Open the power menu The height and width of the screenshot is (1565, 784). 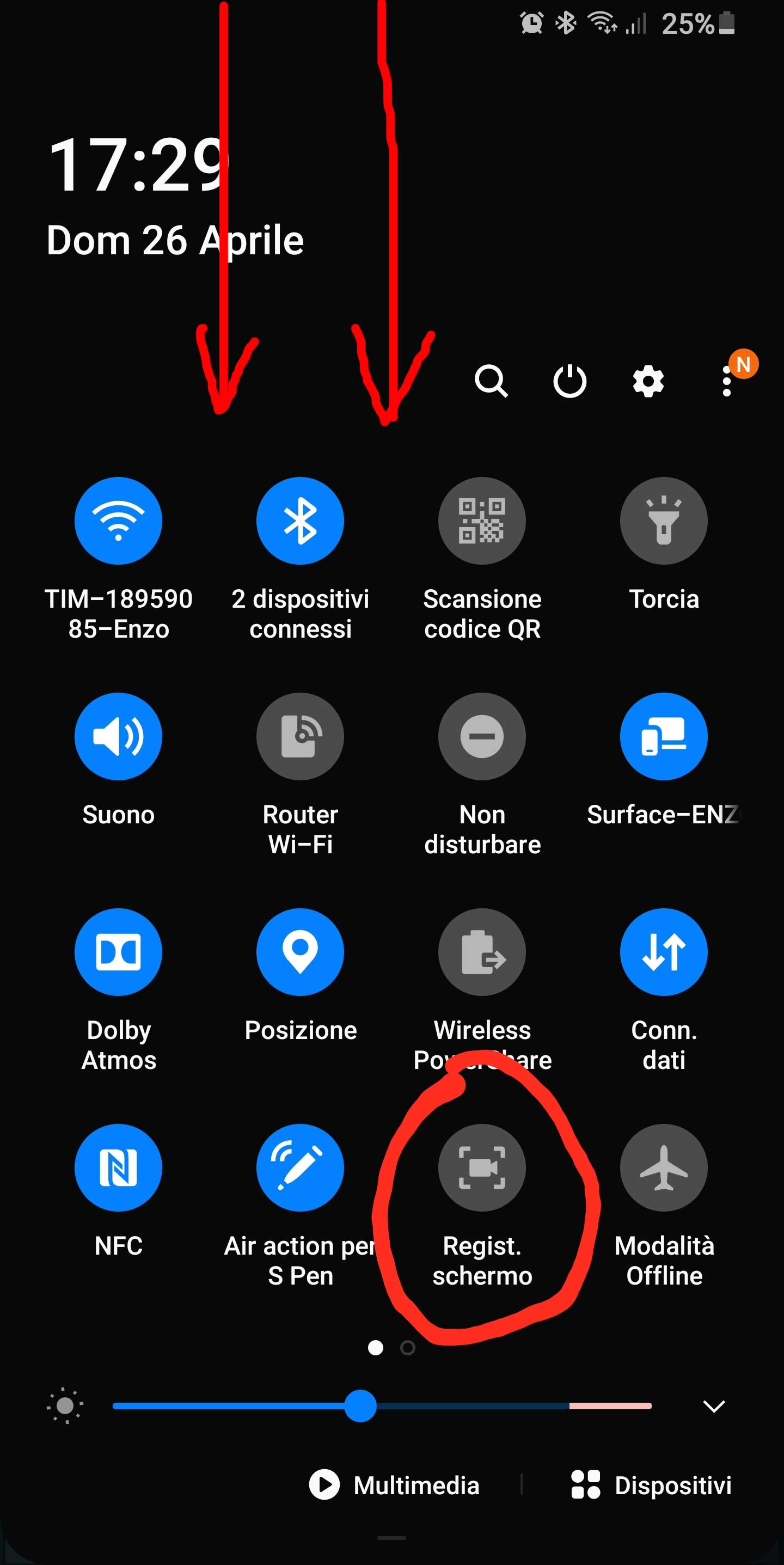click(569, 382)
